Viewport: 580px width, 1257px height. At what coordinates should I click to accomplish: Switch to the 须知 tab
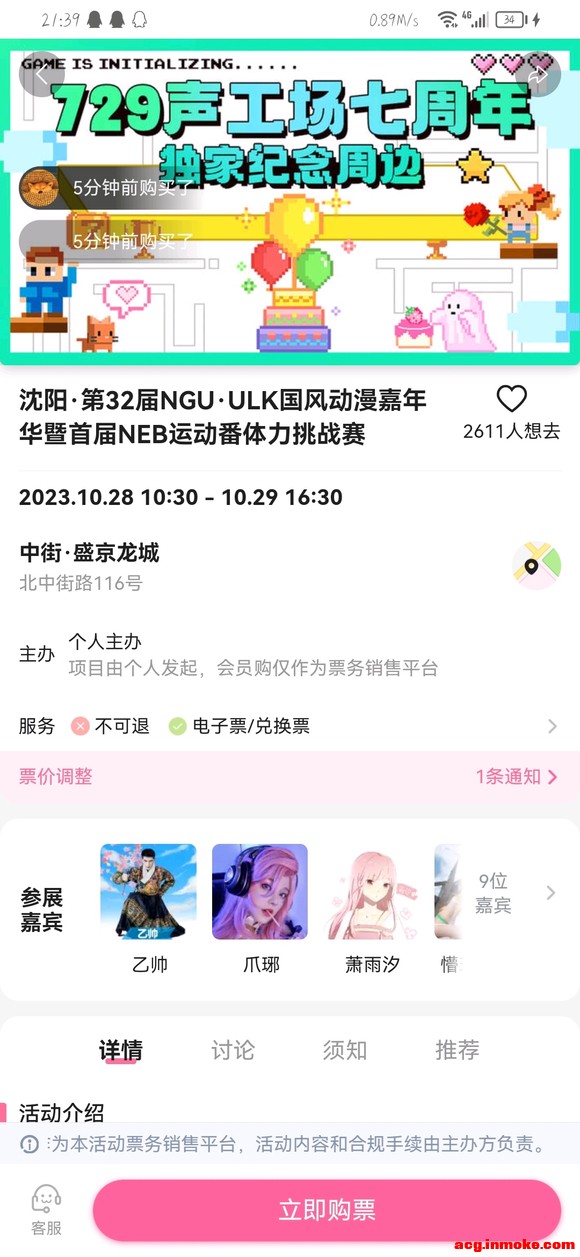(345, 1050)
